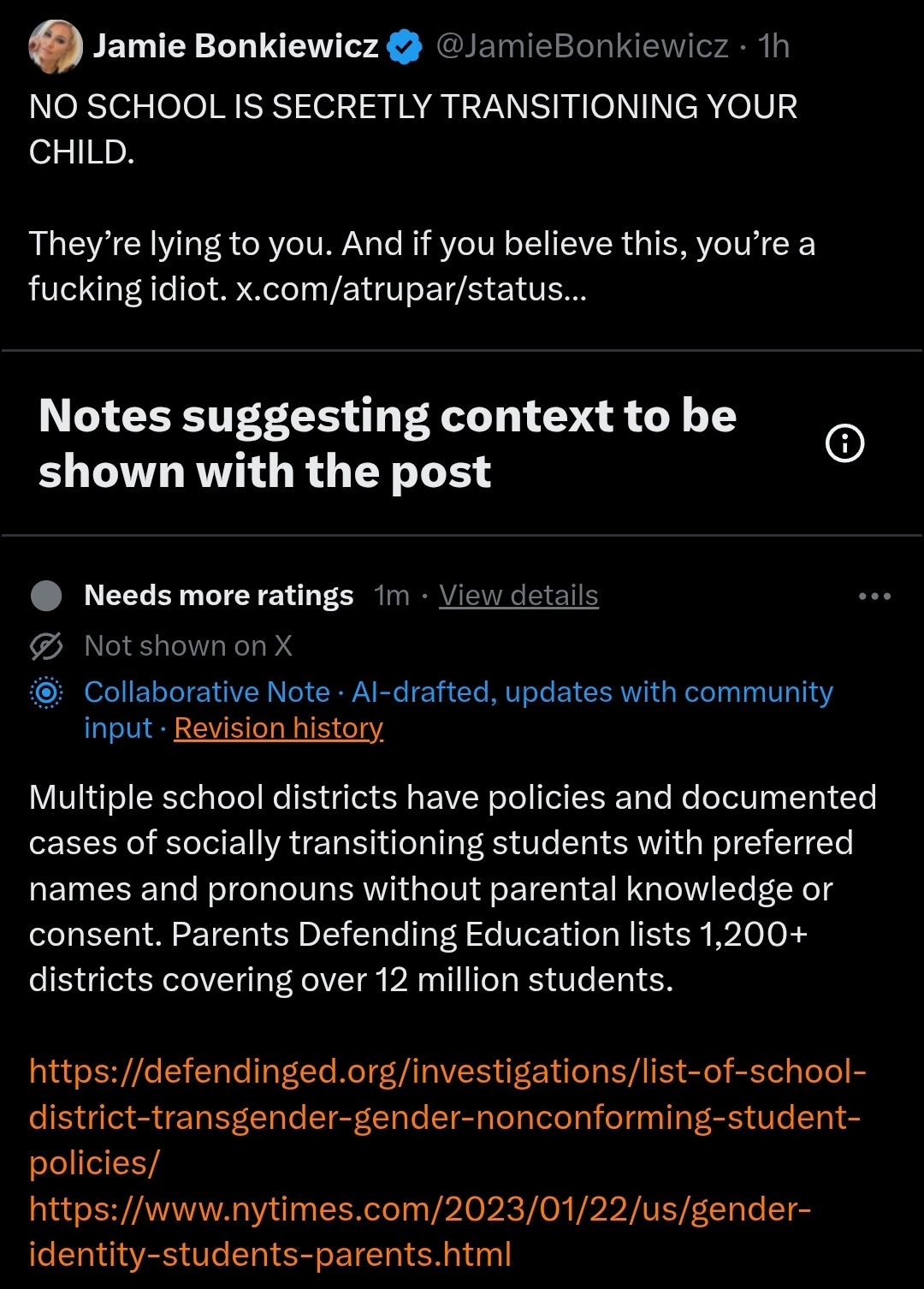Open the x.com/atrupar/status link
Image resolution: width=924 pixels, height=1289 pixels.
[412, 289]
